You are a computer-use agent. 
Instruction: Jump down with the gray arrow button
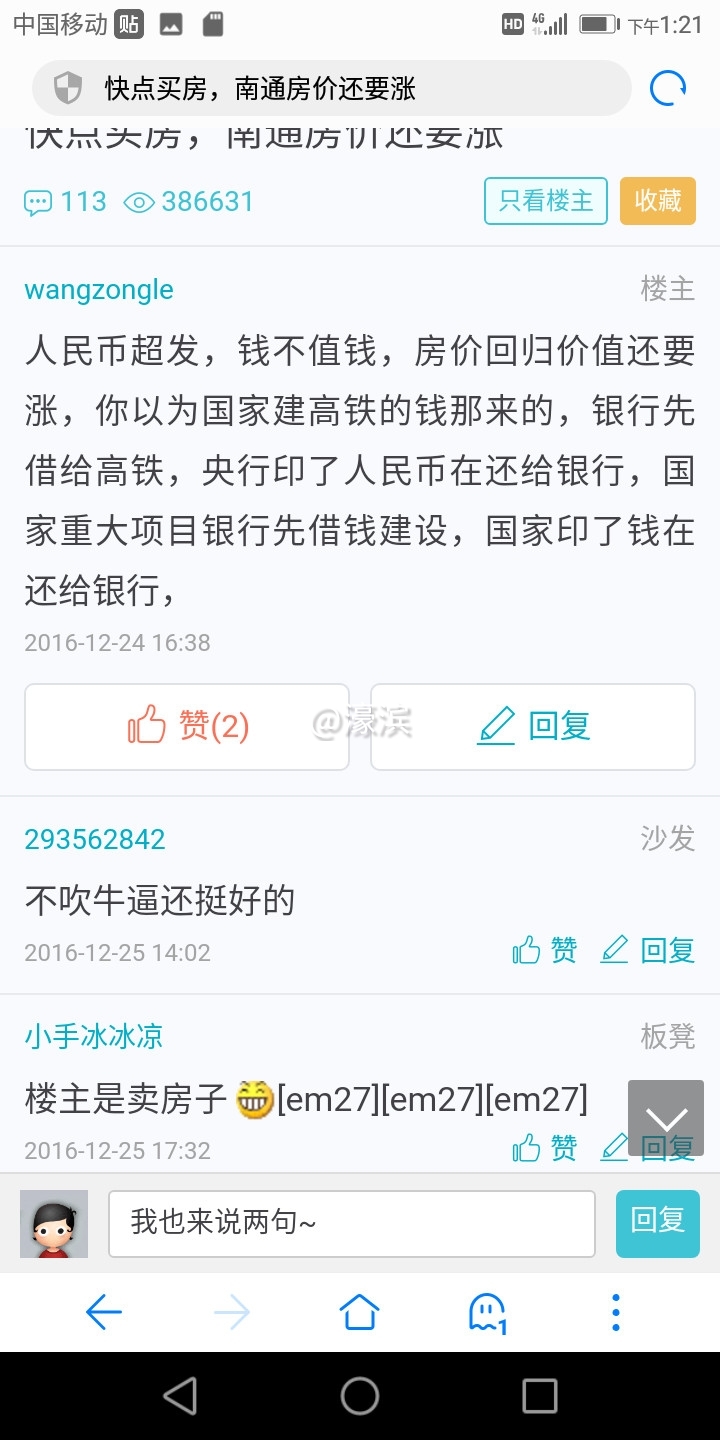point(666,1117)
